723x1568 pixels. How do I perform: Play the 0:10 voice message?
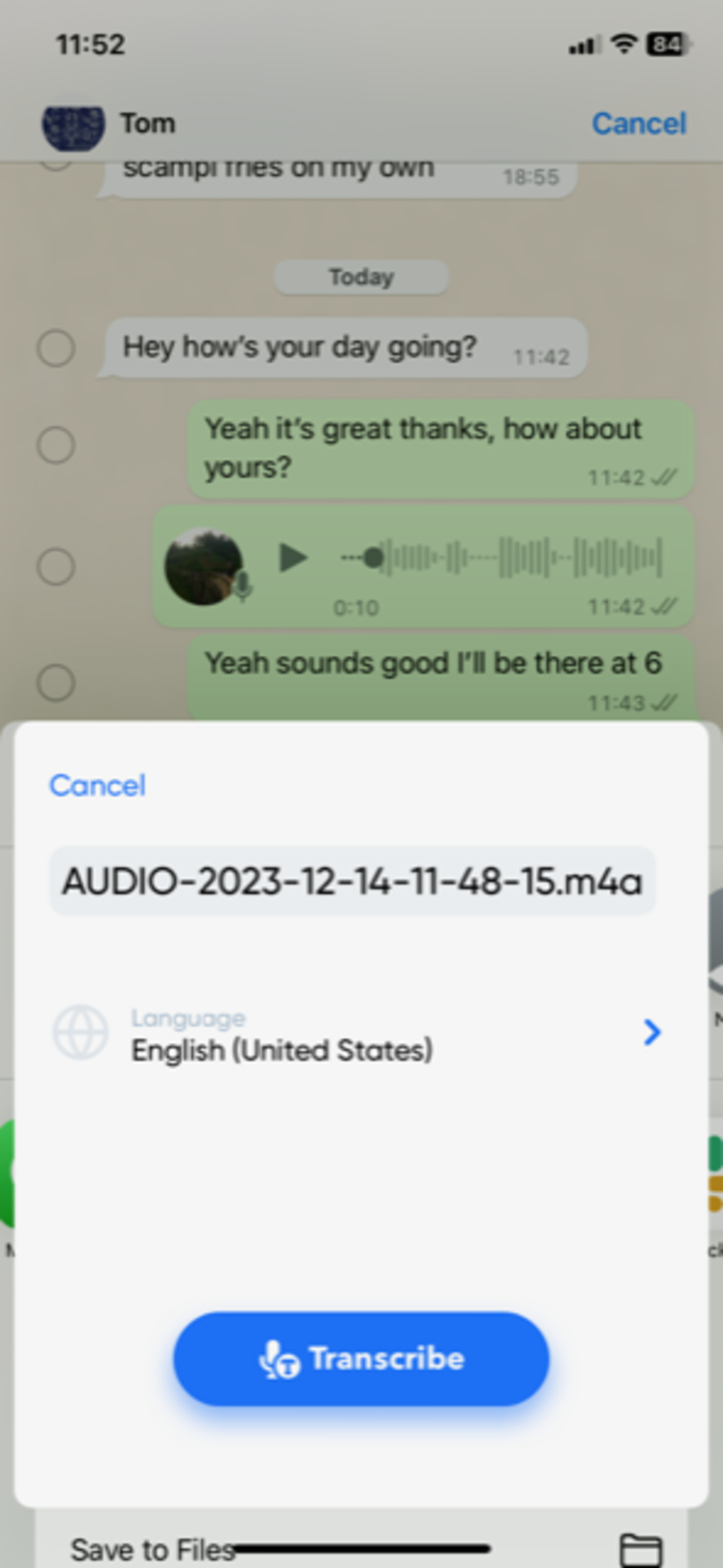point(292,557)
